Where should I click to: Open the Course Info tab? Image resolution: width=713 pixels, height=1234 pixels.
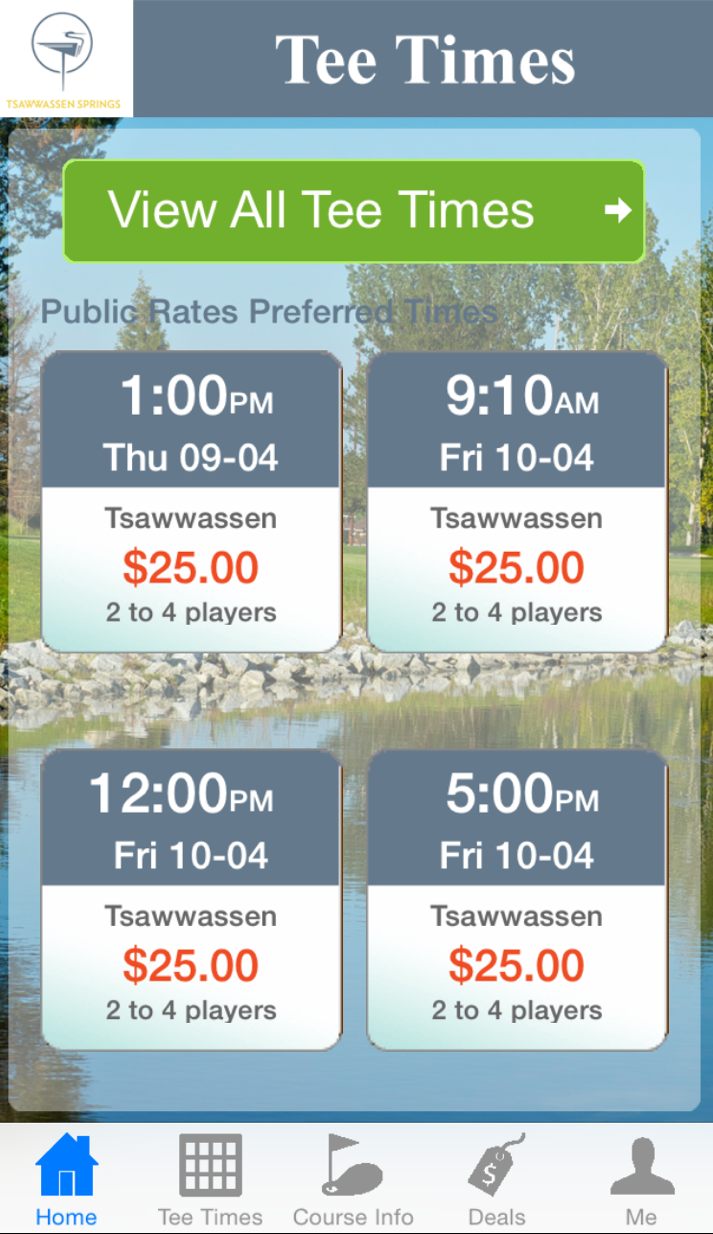pos(353,1180)
